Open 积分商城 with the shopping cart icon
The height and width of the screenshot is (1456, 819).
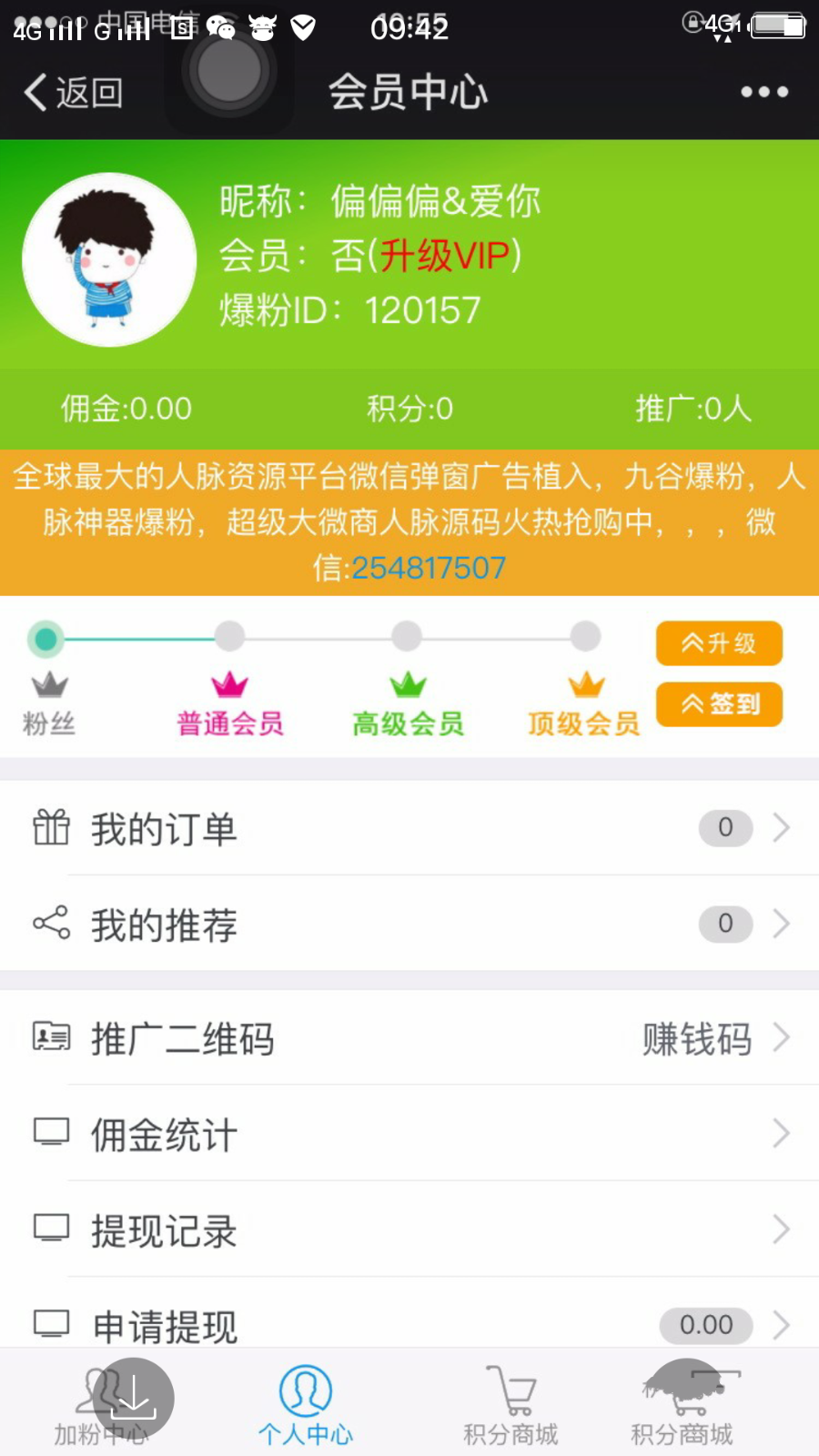point(510,1401)
